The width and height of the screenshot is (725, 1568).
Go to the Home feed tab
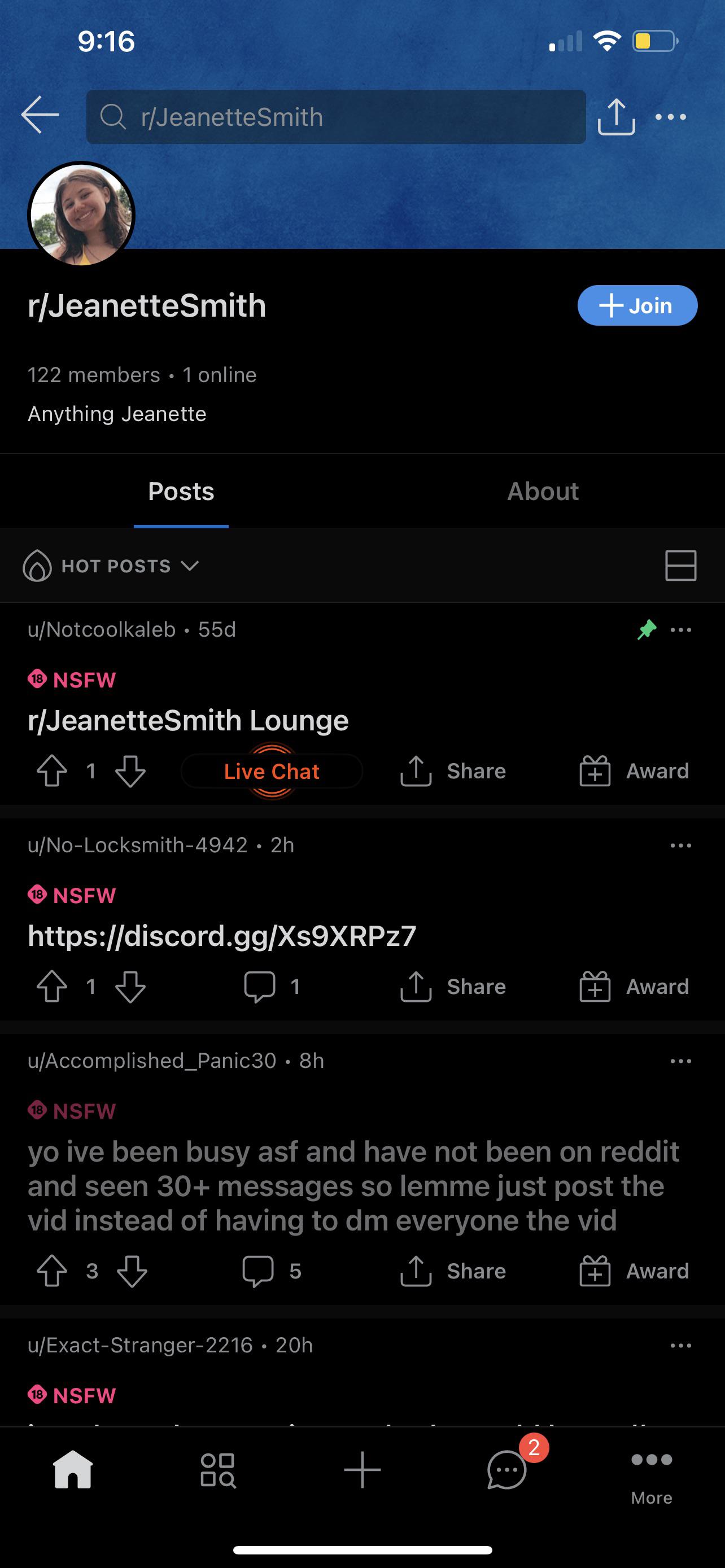[x=73, y=1469]
